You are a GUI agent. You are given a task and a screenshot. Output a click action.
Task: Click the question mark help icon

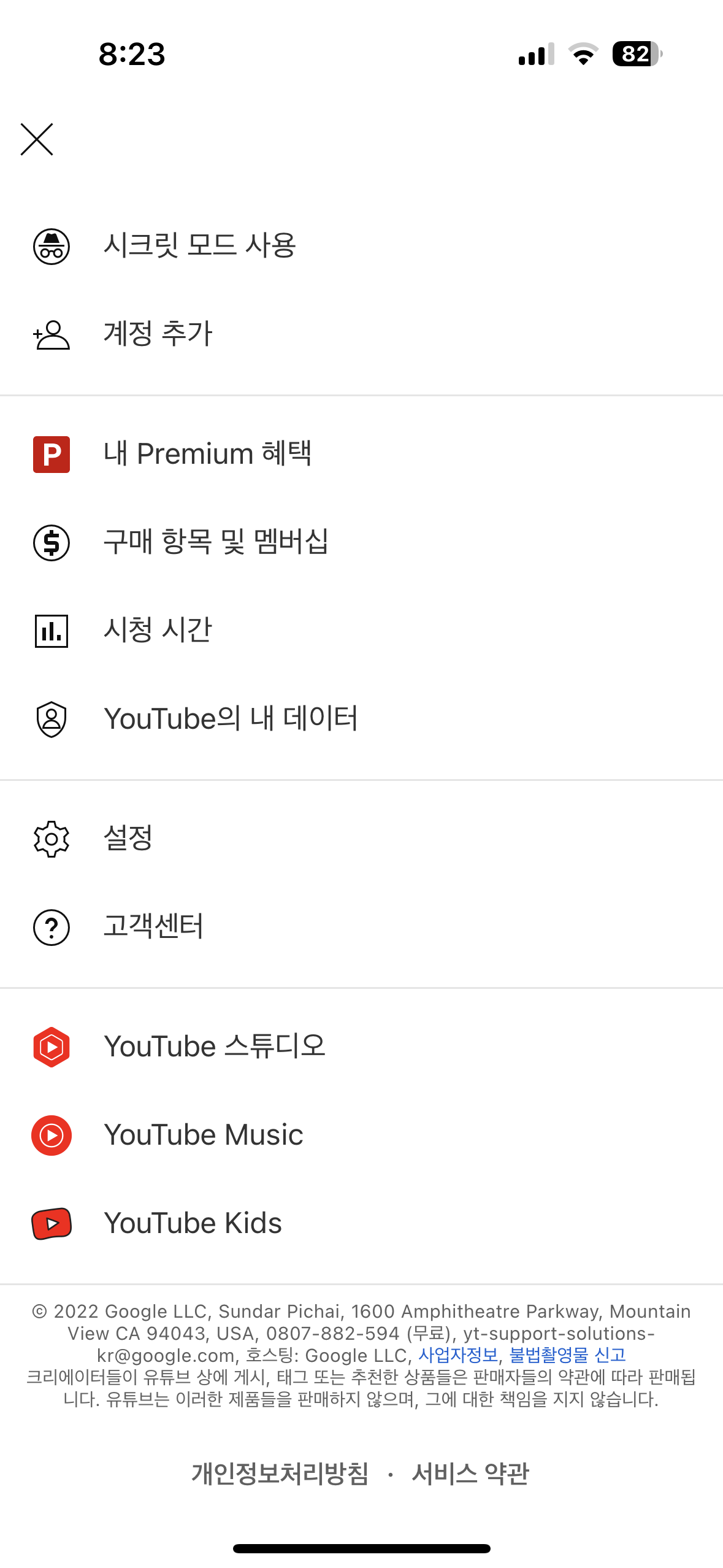[x=52, y=928]
